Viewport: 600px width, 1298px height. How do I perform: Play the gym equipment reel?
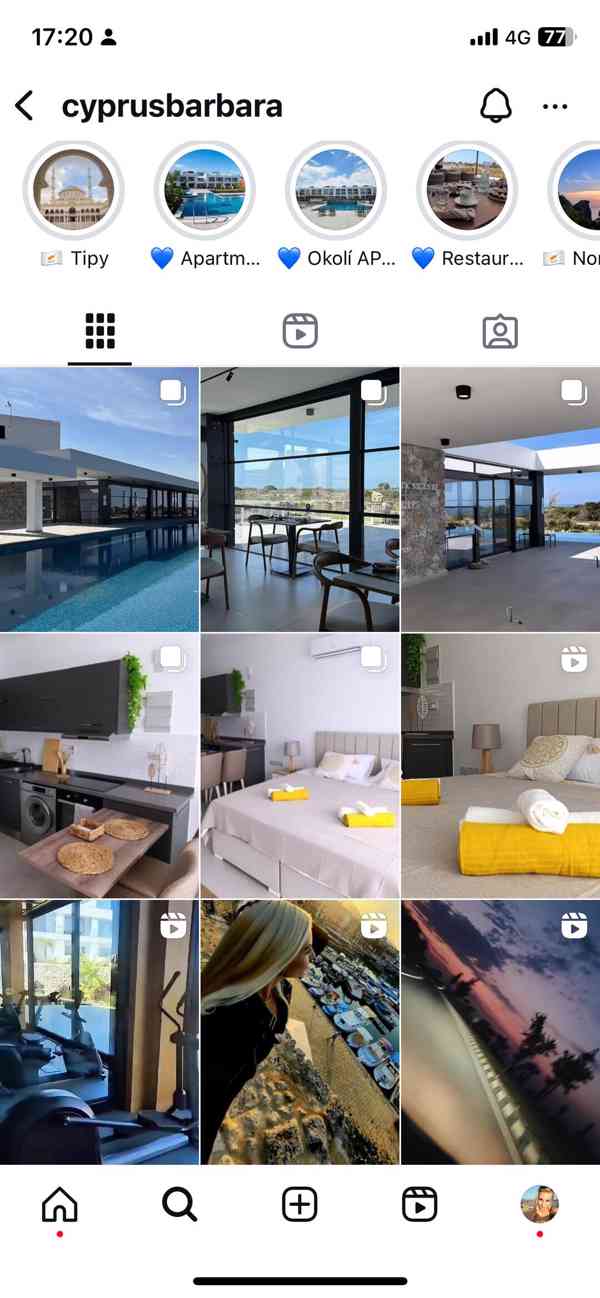pyautogui.click(x=99, y=1032)
